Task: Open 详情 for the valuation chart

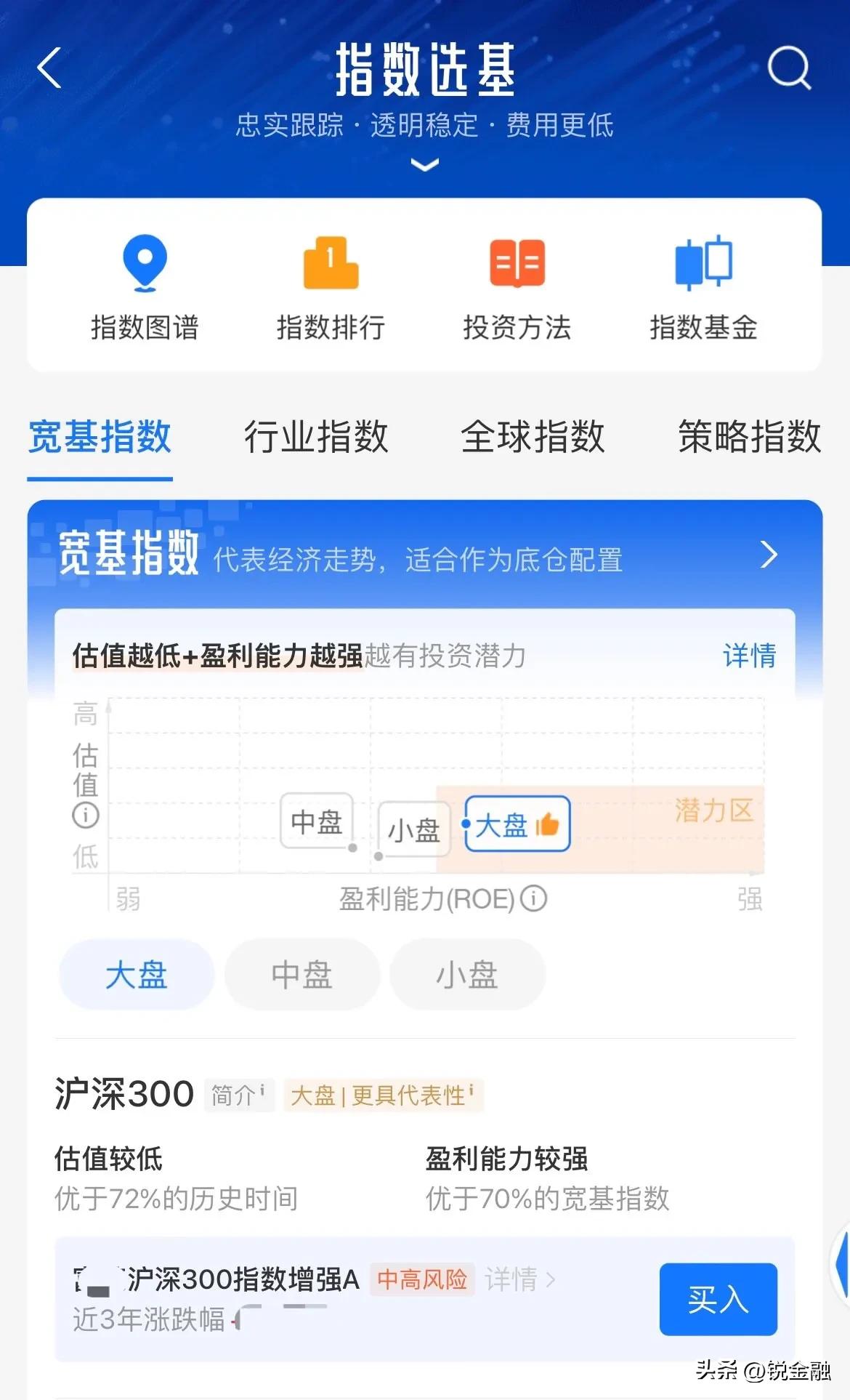Action: 750,656
